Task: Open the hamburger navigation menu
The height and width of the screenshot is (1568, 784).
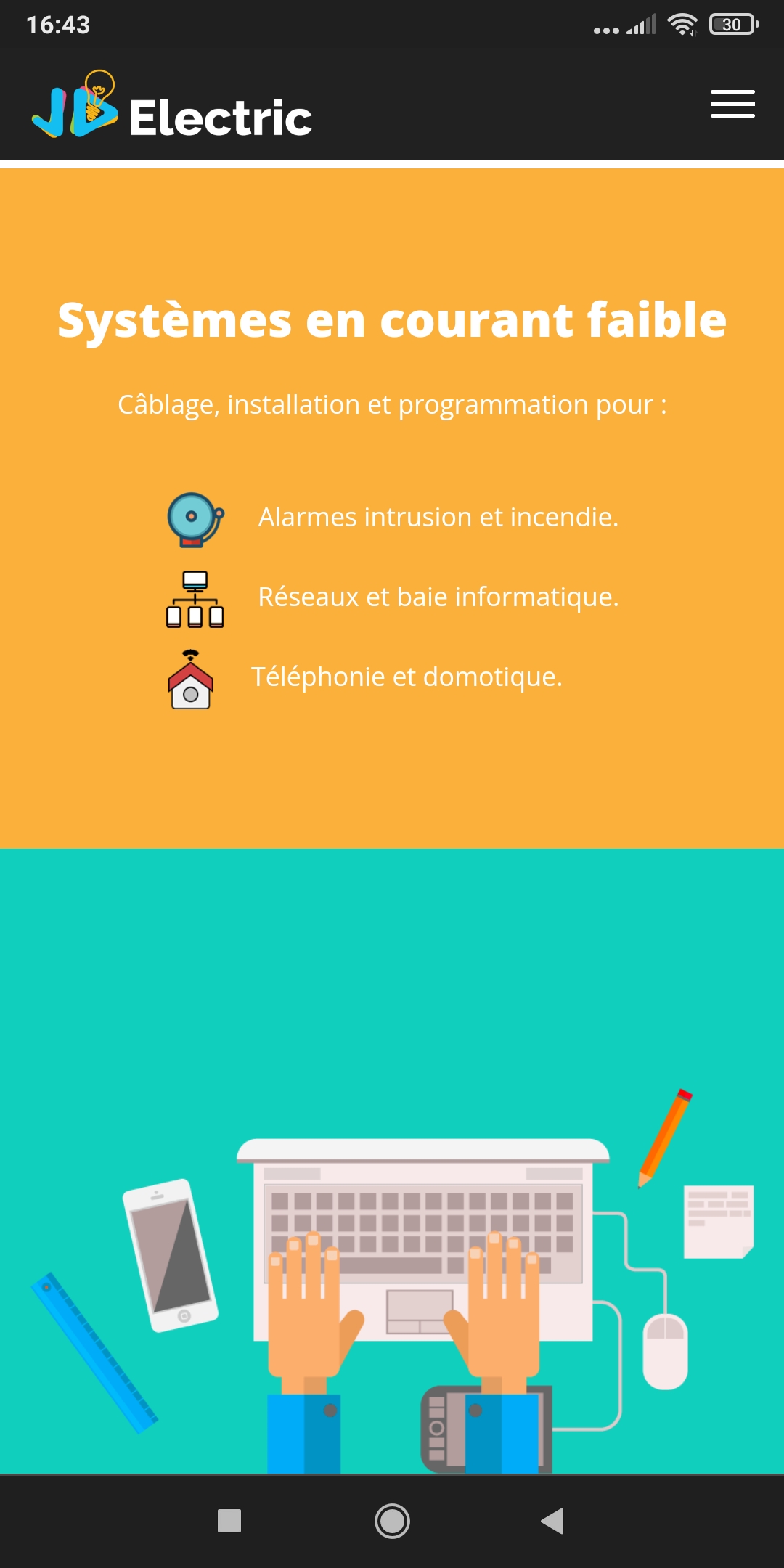Action: pyautogui.click(x=732, y=104)
